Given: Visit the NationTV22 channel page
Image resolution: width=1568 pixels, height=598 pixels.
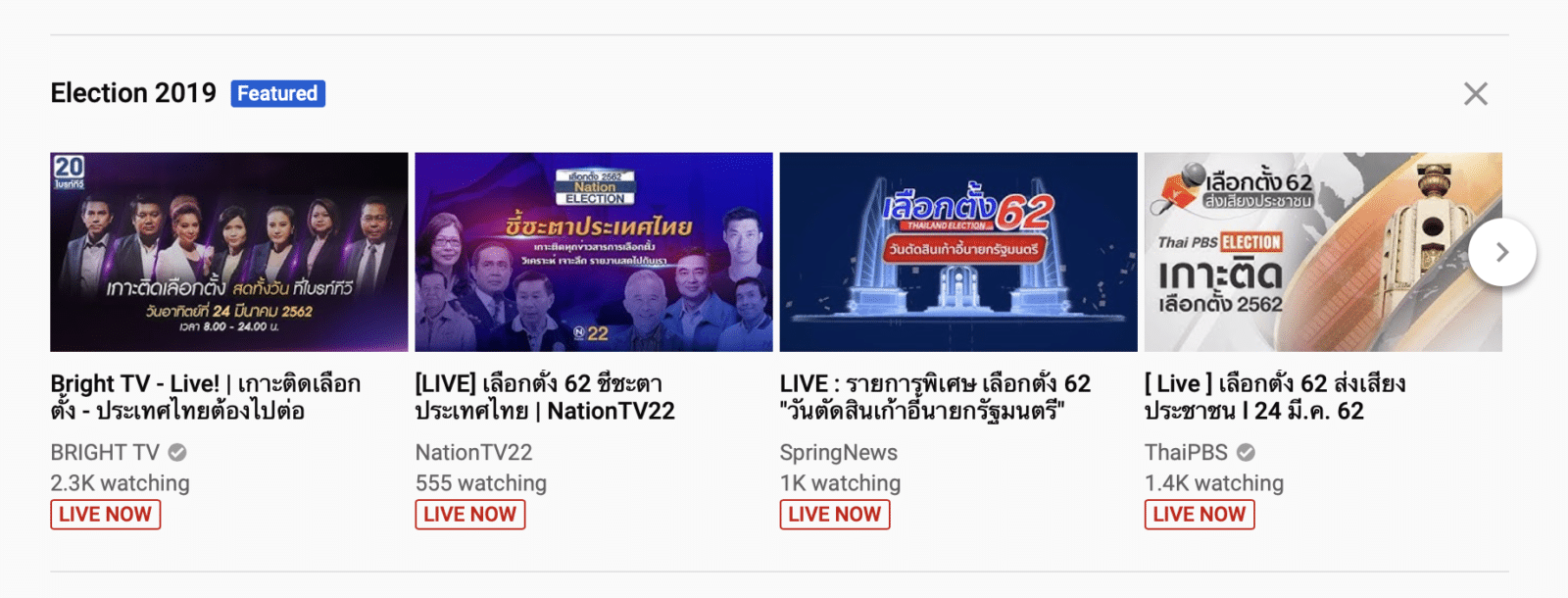Looking at the screenshot, I should 473,452.
